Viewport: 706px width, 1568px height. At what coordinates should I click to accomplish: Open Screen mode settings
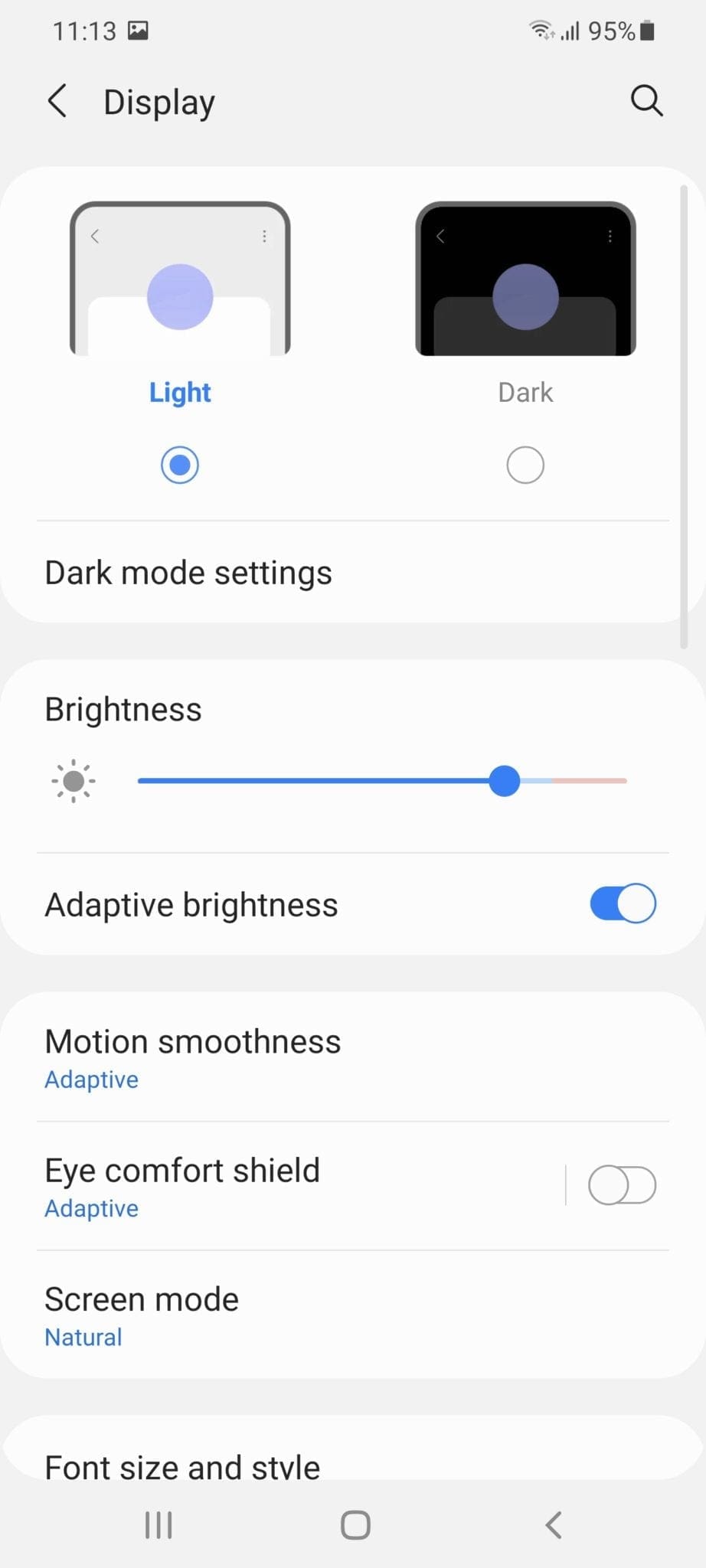pyautogui.click(x=142, y=1315)
